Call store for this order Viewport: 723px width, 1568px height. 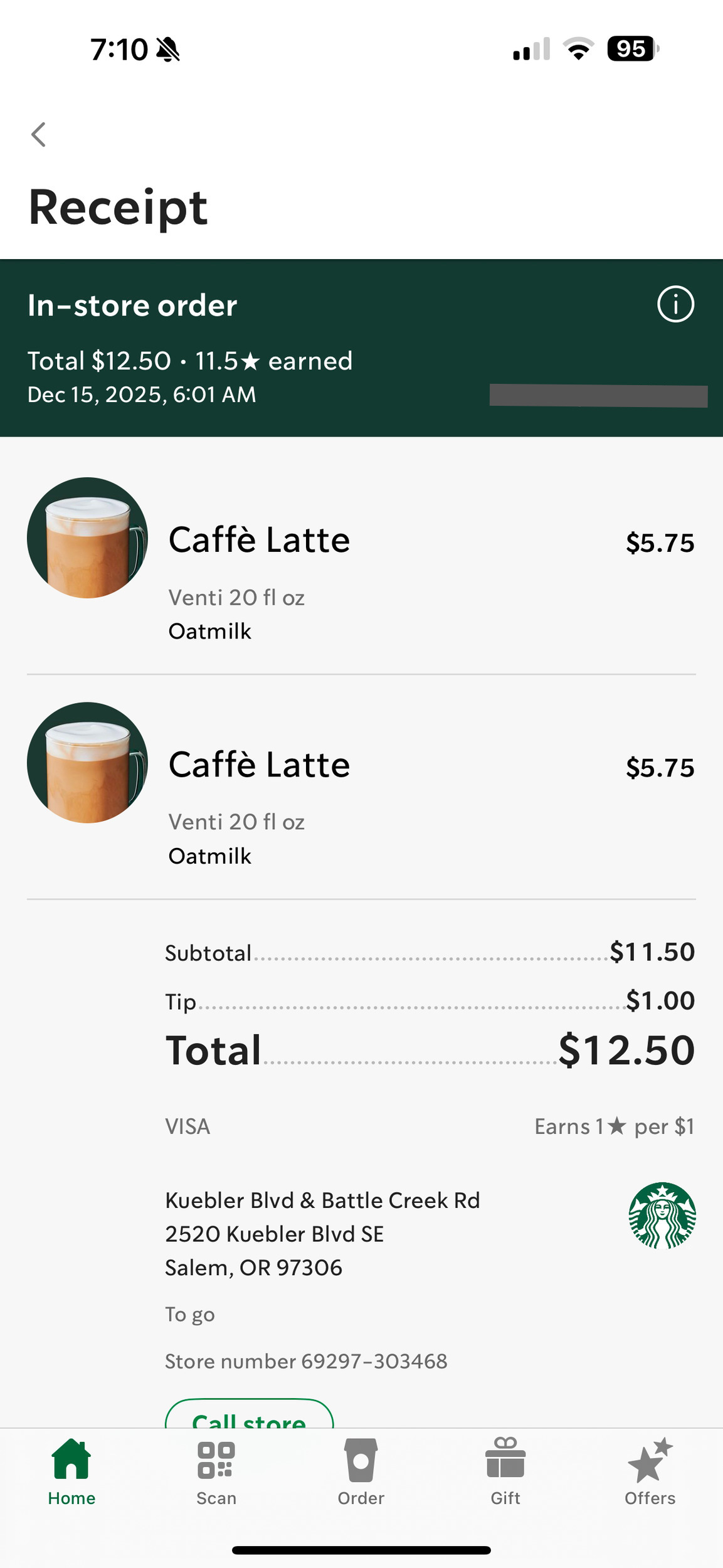click(x=249, y=1416)
